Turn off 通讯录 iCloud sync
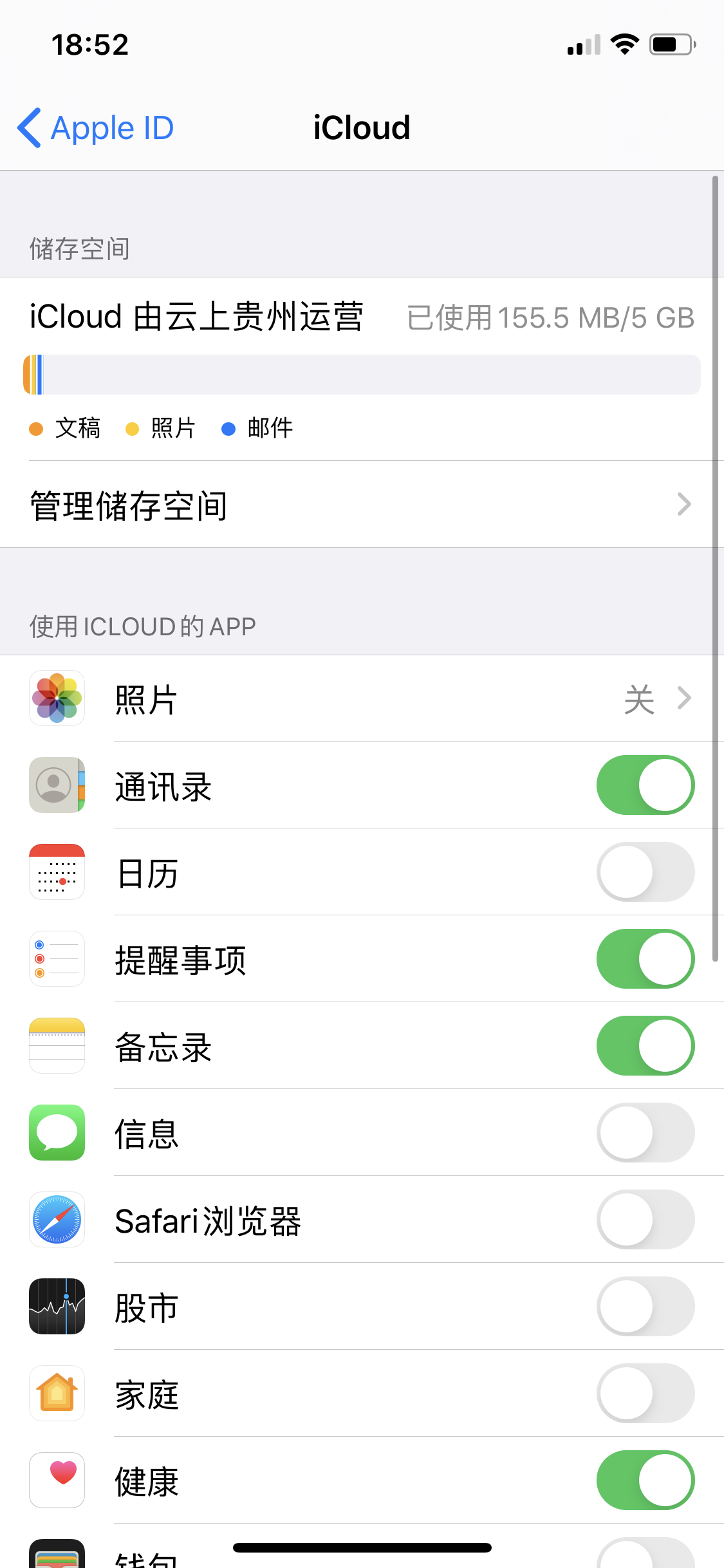 point(645,785)
